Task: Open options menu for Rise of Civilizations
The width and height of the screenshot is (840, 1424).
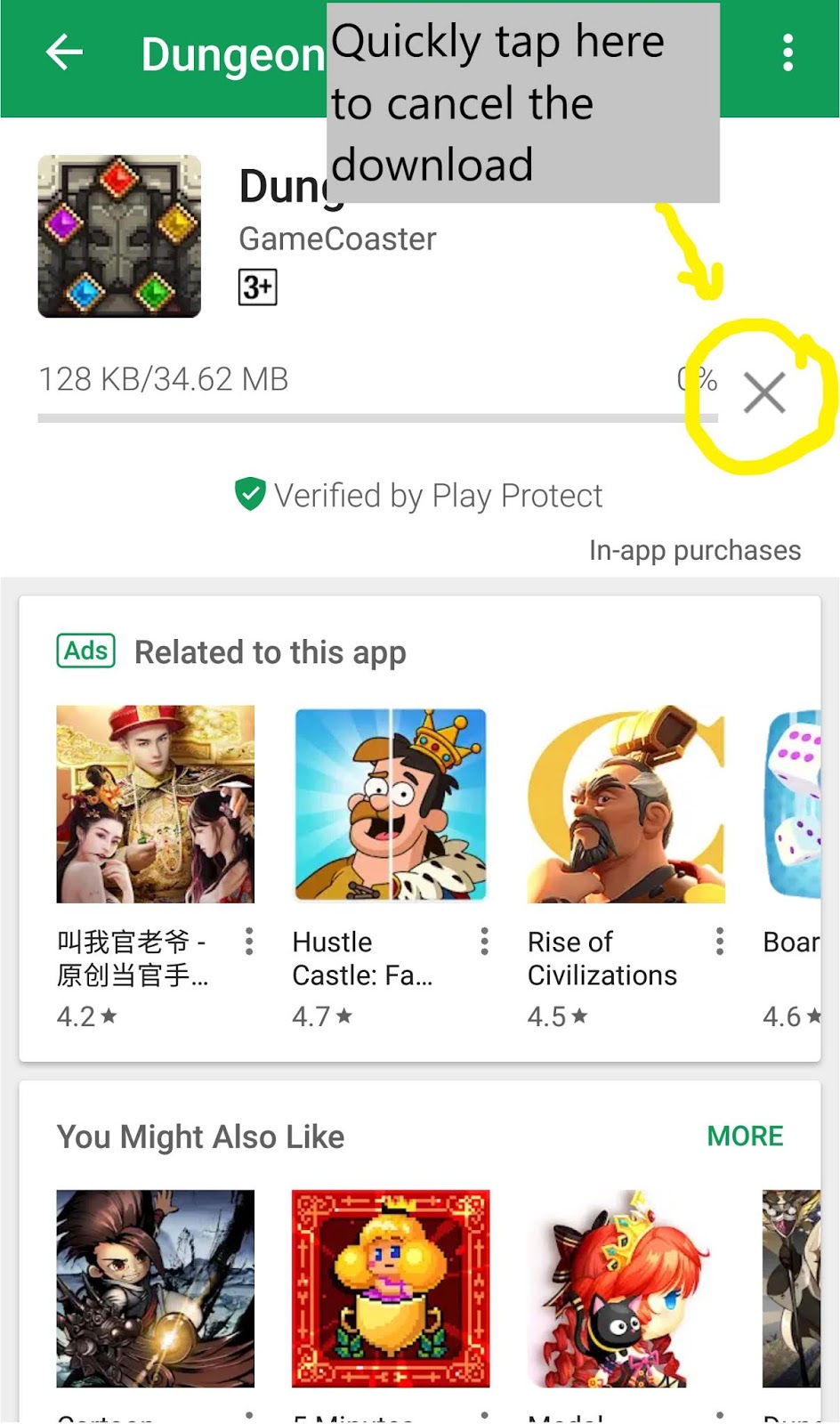Action: click(x=719, y=941)
